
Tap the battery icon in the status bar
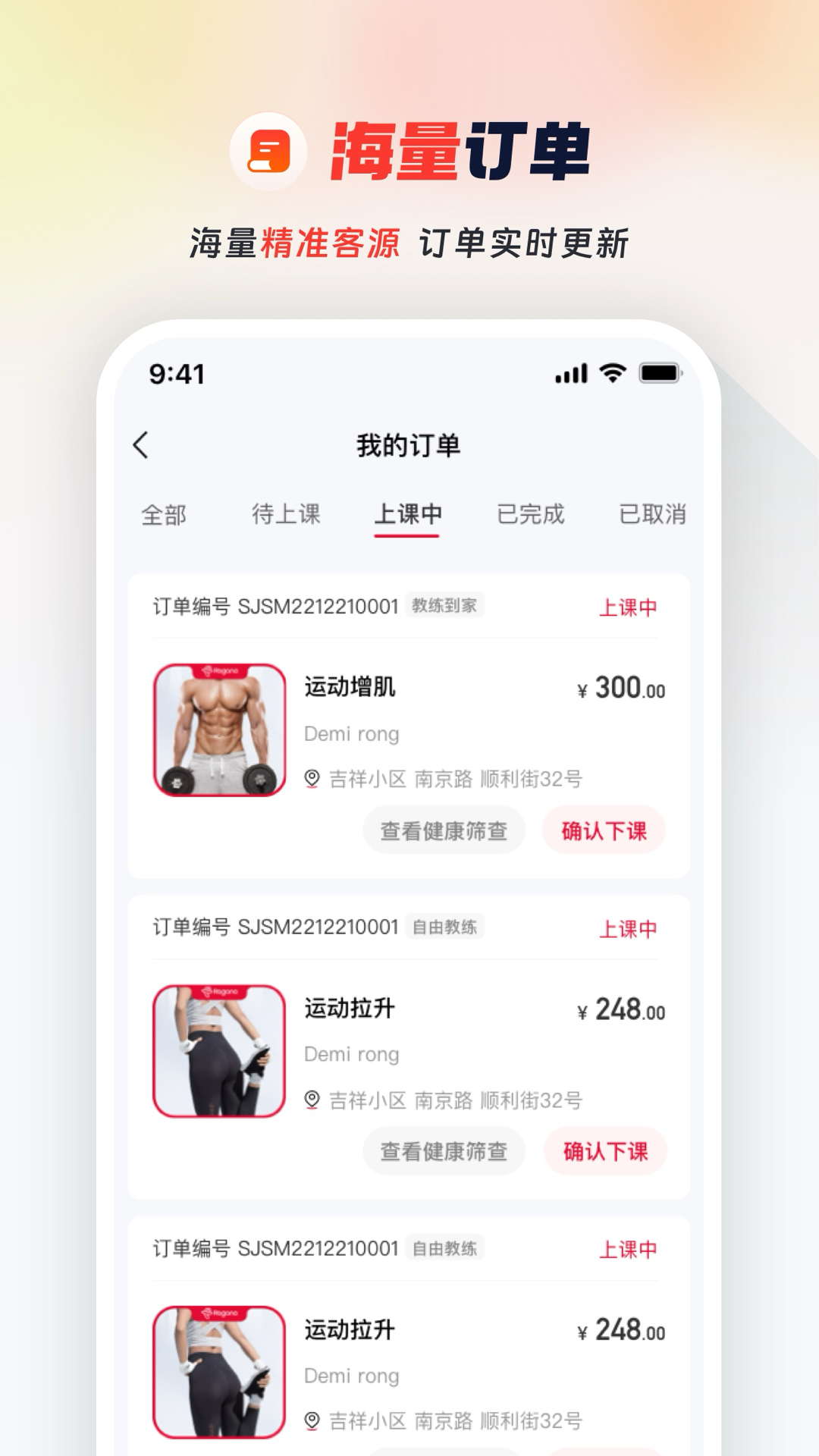pyautogui.click(x=659, y=372)
